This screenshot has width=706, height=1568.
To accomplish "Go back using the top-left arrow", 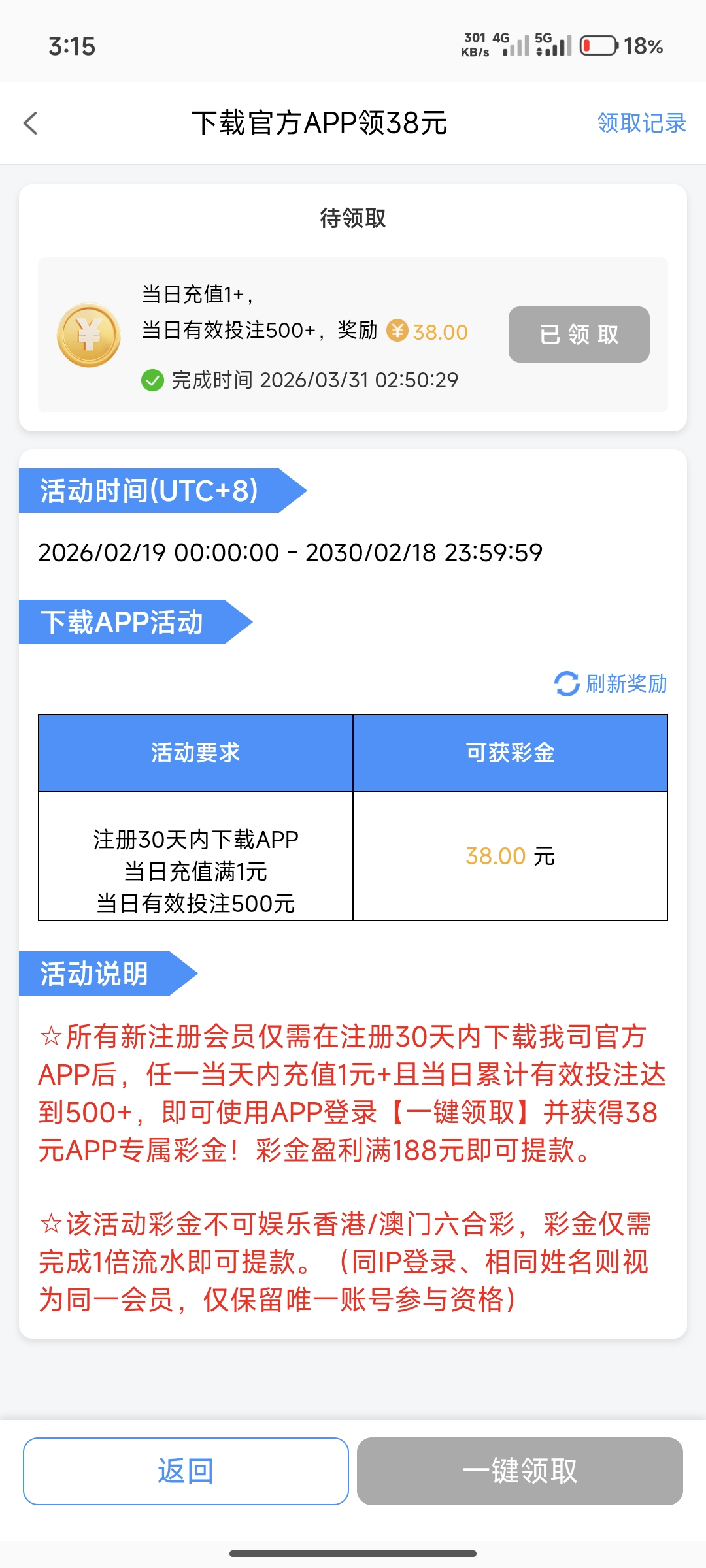I will tap(31, 123).
